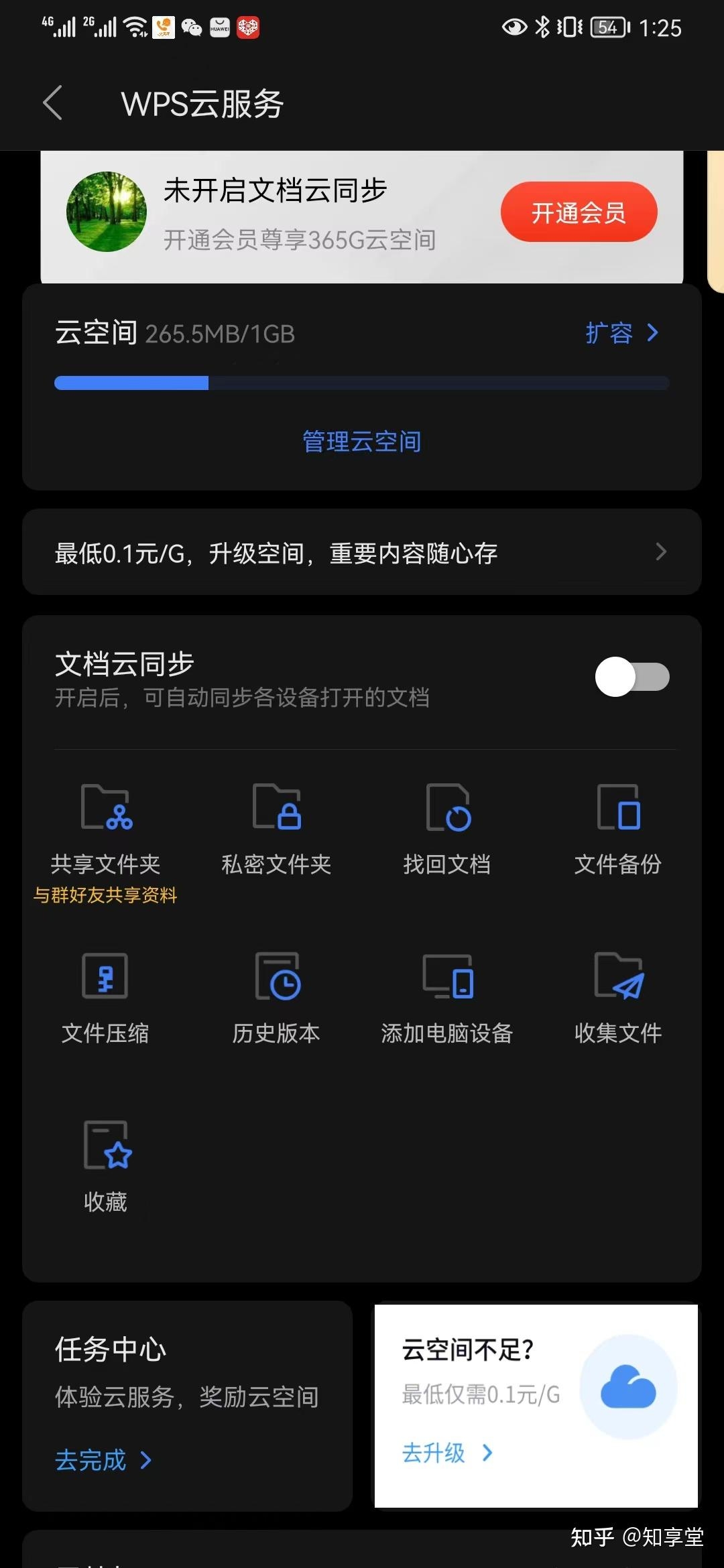Expand the 0.1元/G storage upgrade offer

tap(362, 551)
